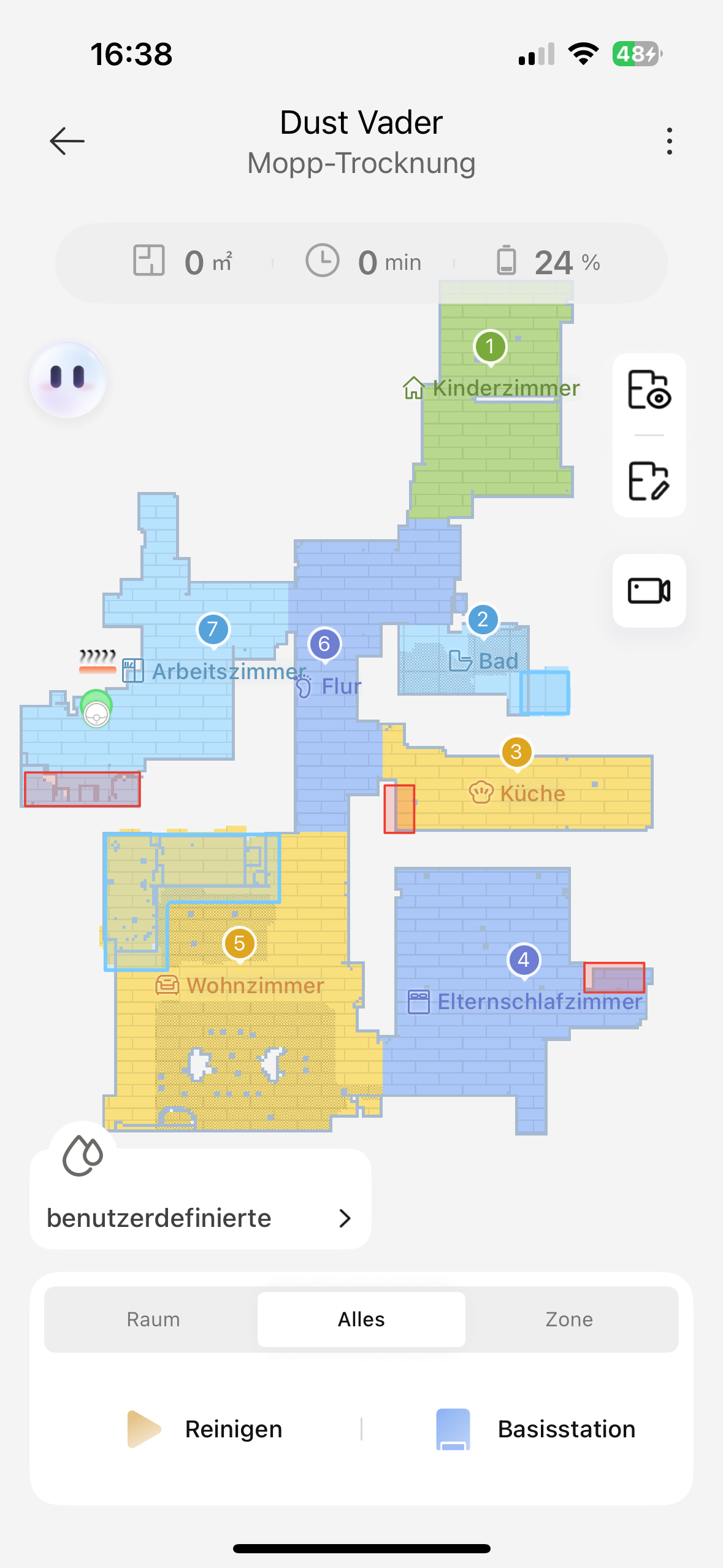
Task: Select room 7 Arbeitszimmer on the map
Action: coord(213,629)
